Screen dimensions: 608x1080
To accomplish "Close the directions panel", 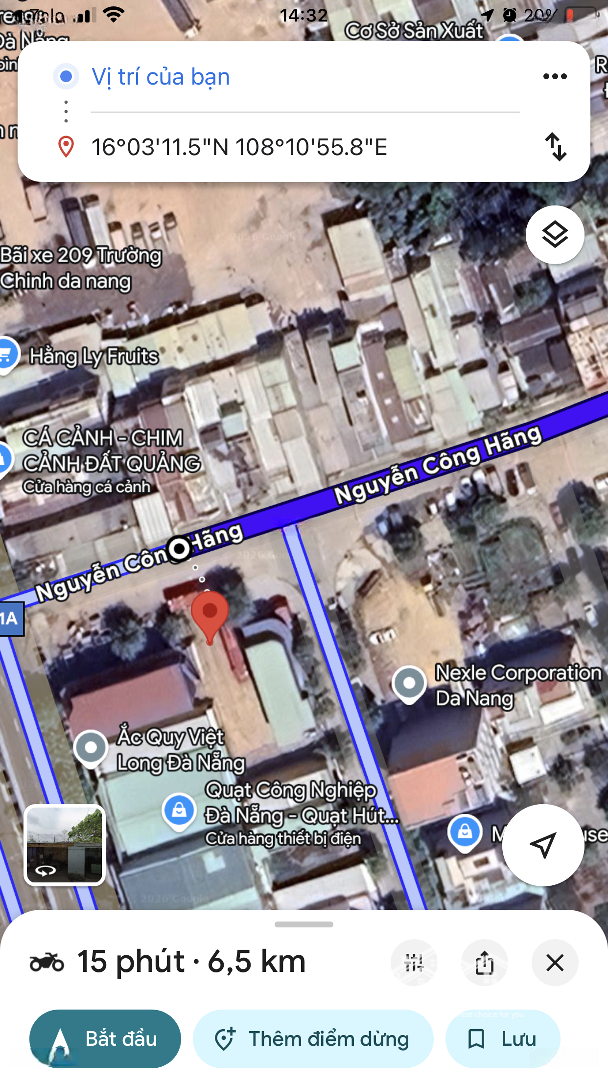I will (555, 963).
